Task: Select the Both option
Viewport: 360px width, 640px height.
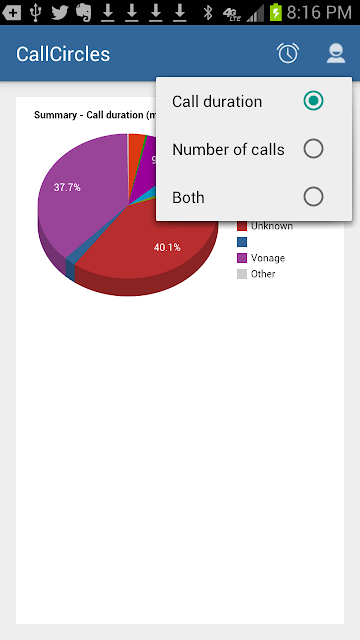Action: point(254,197)
